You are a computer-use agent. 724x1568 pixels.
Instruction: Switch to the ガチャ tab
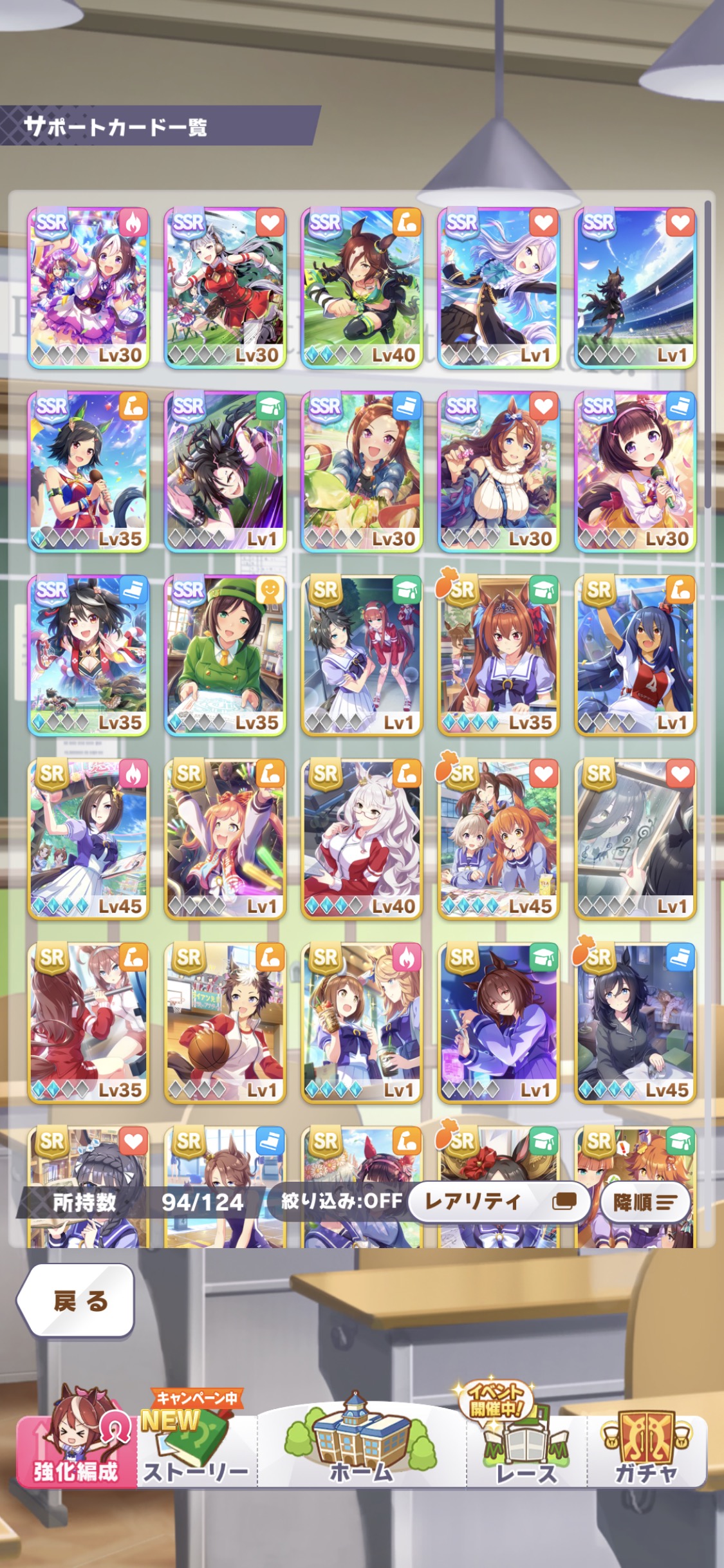point(647,1442)
